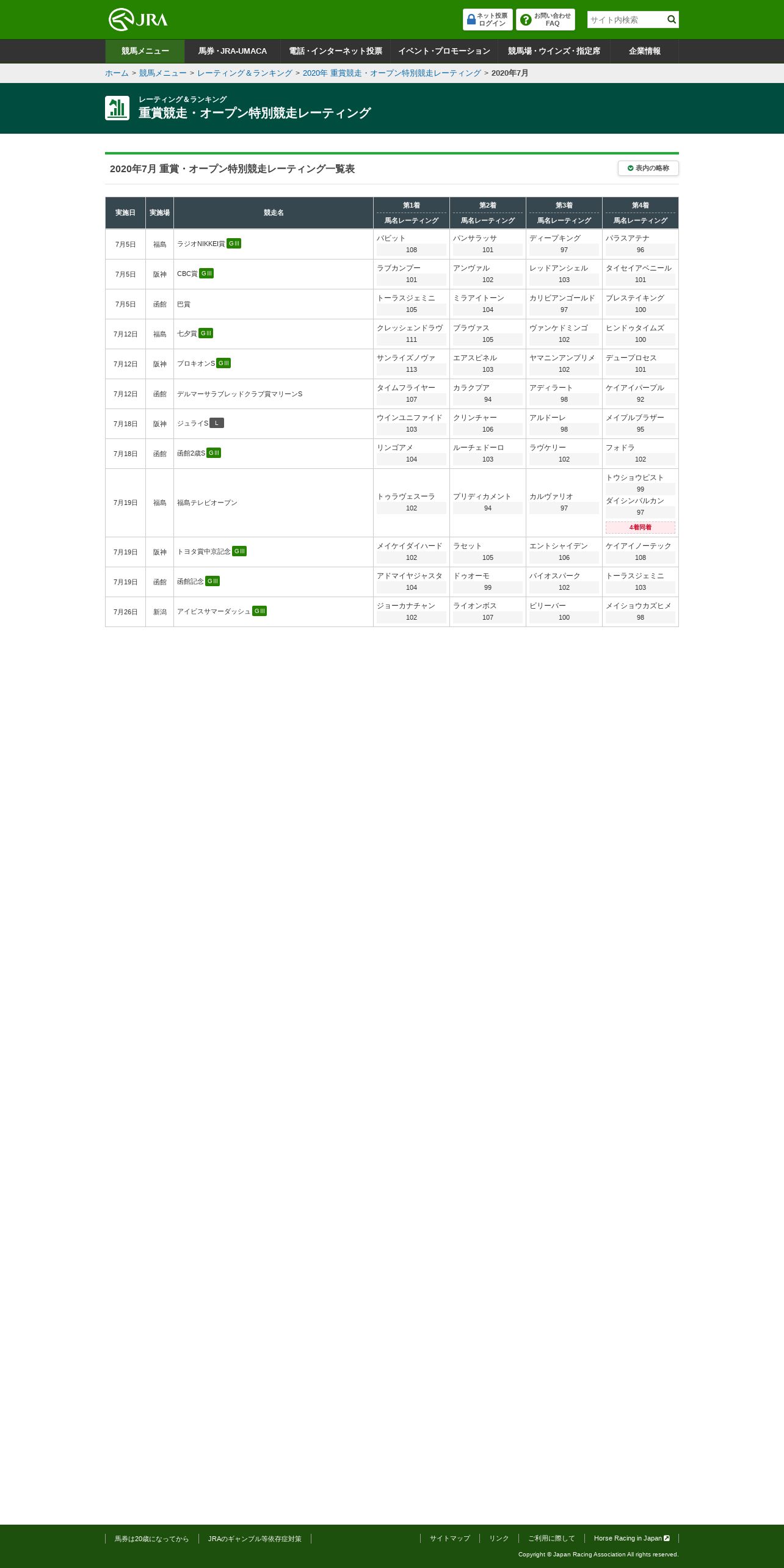Go to ホーム breadcrumb link
Screen dimensions: 784x1568
117,73
